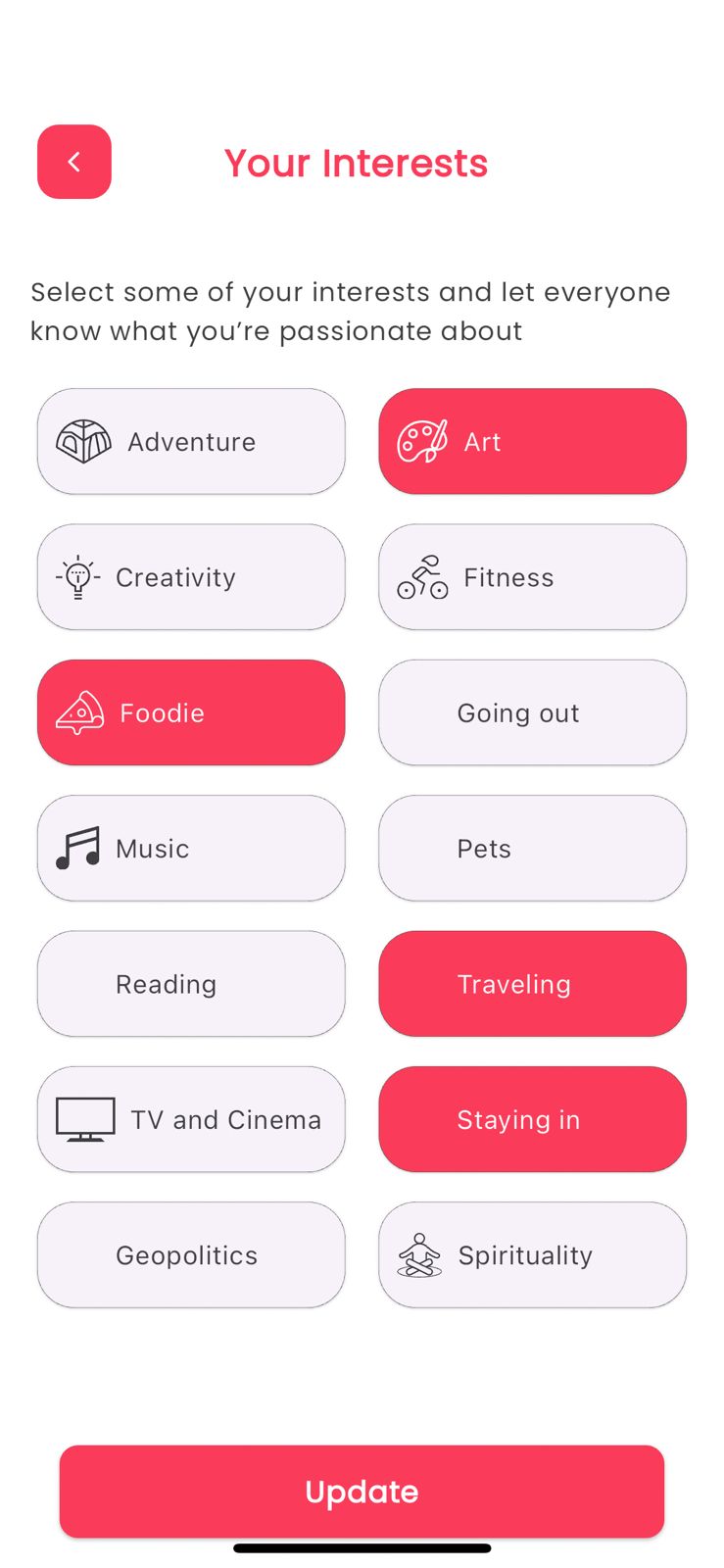This screenshot has height=1568, width=724.
Task: Add Fitness to your interests
Action: [x=532, y=577]
